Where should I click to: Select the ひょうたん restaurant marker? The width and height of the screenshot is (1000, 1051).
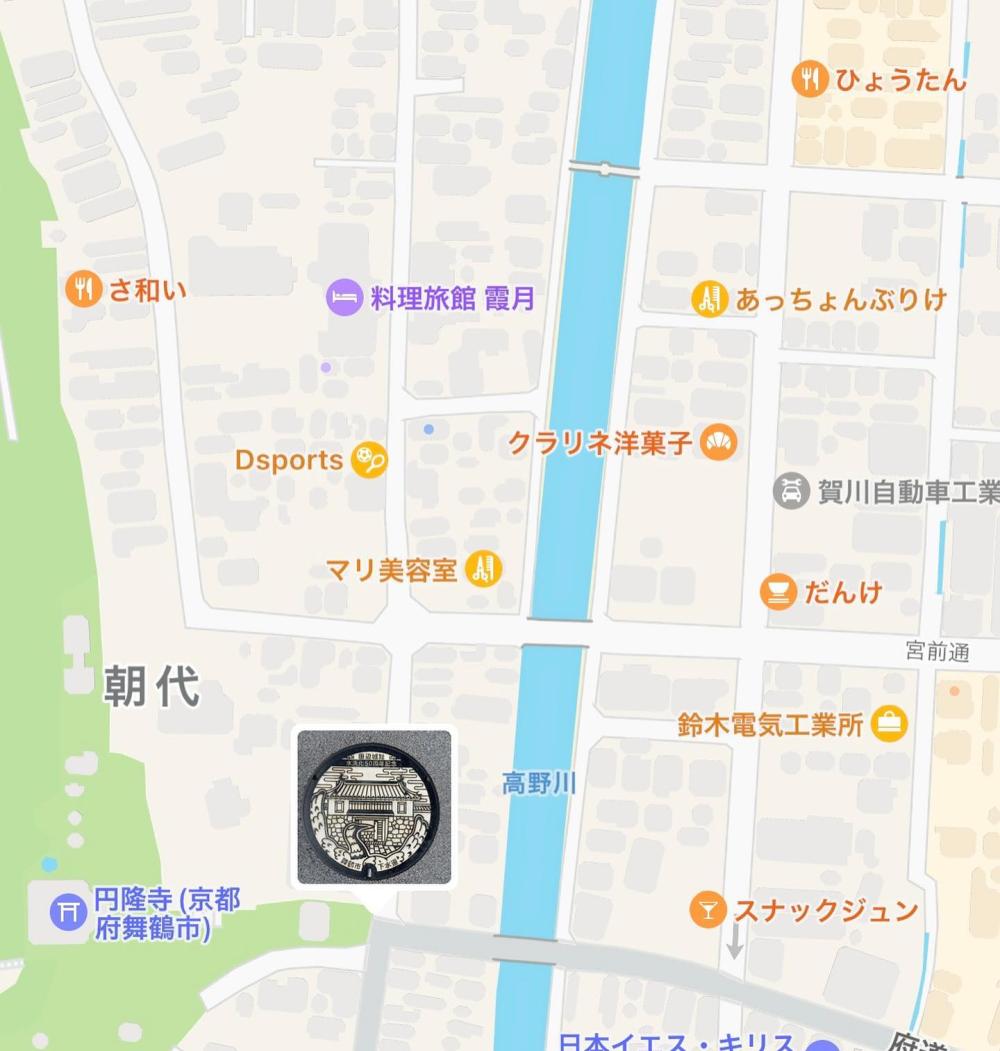[x=809, y=79]
